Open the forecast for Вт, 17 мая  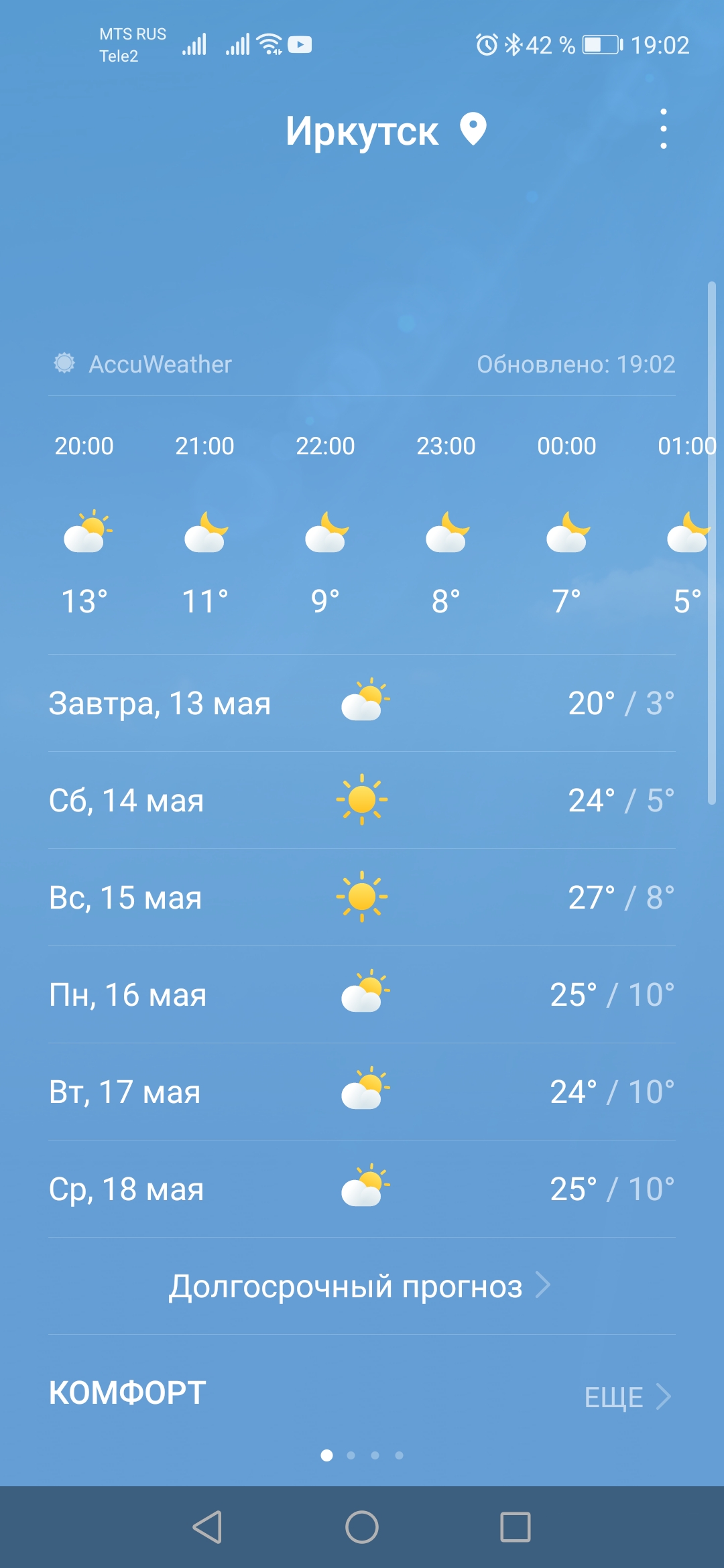click(362, 1092)
